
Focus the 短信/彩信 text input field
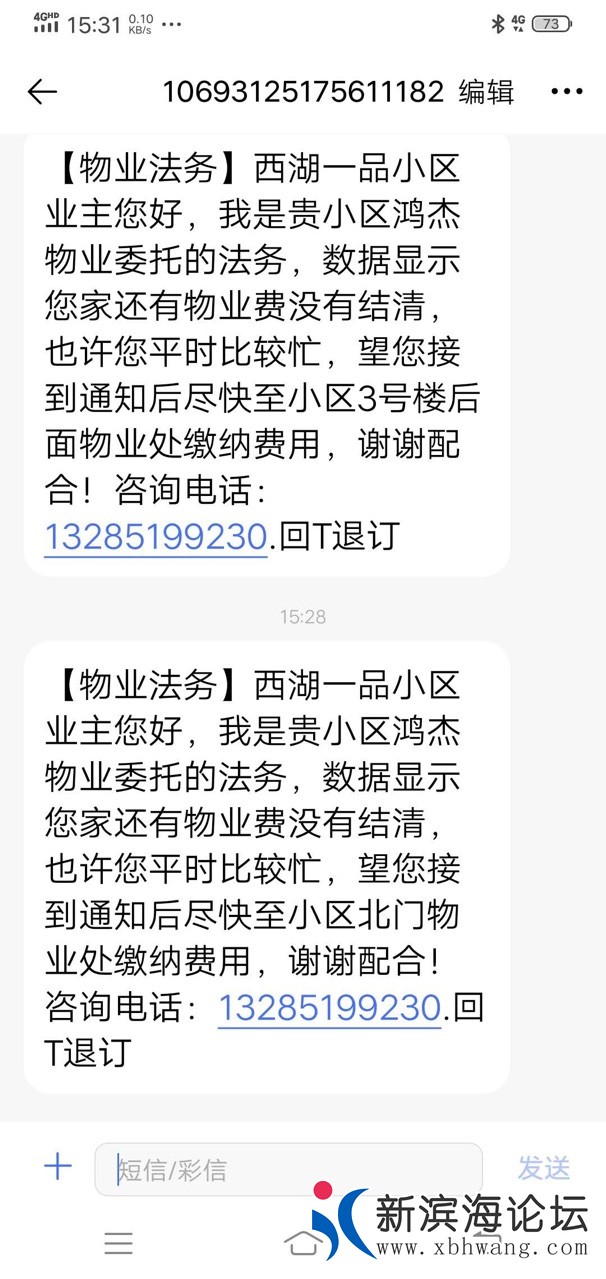[x=290, y=1169]
